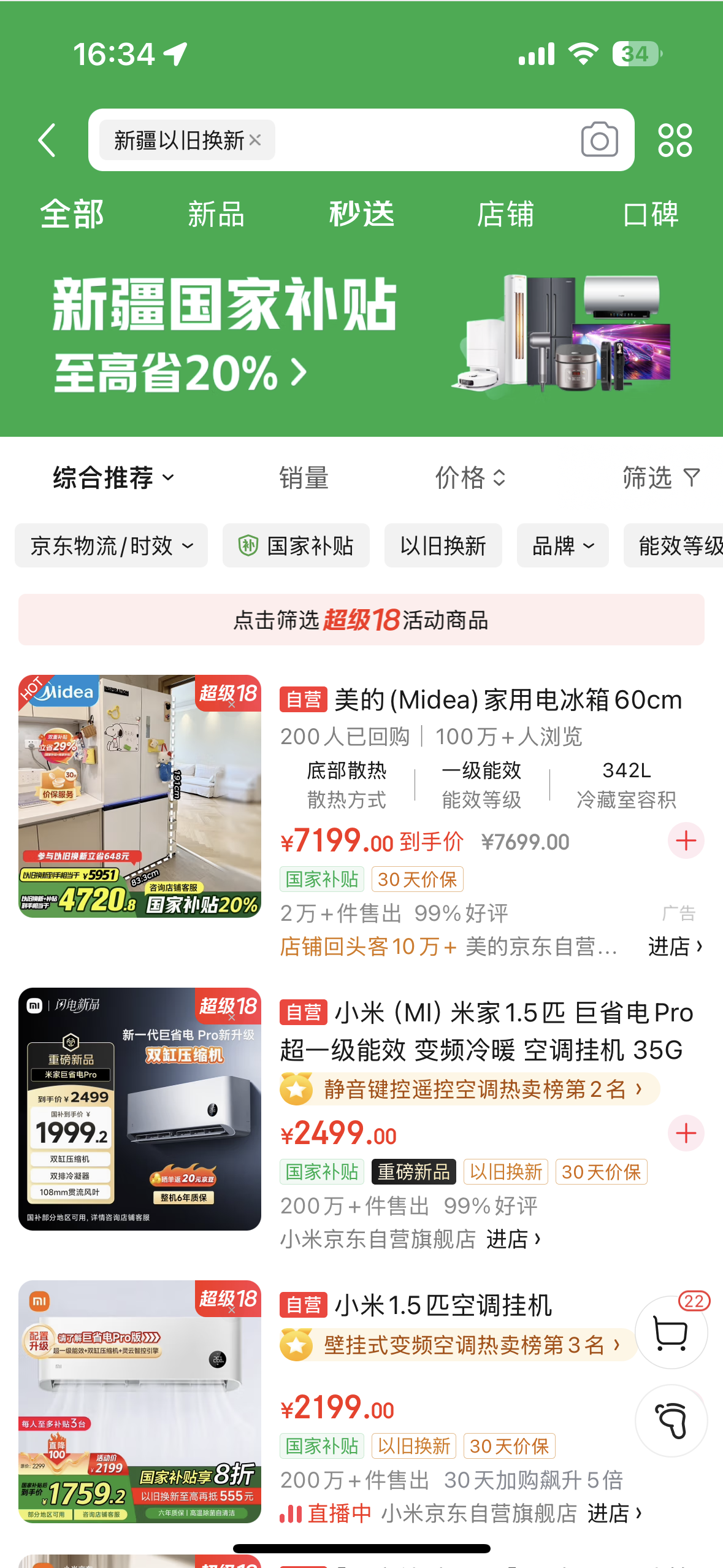Open the 筛选 filter panel

point(660,478)
